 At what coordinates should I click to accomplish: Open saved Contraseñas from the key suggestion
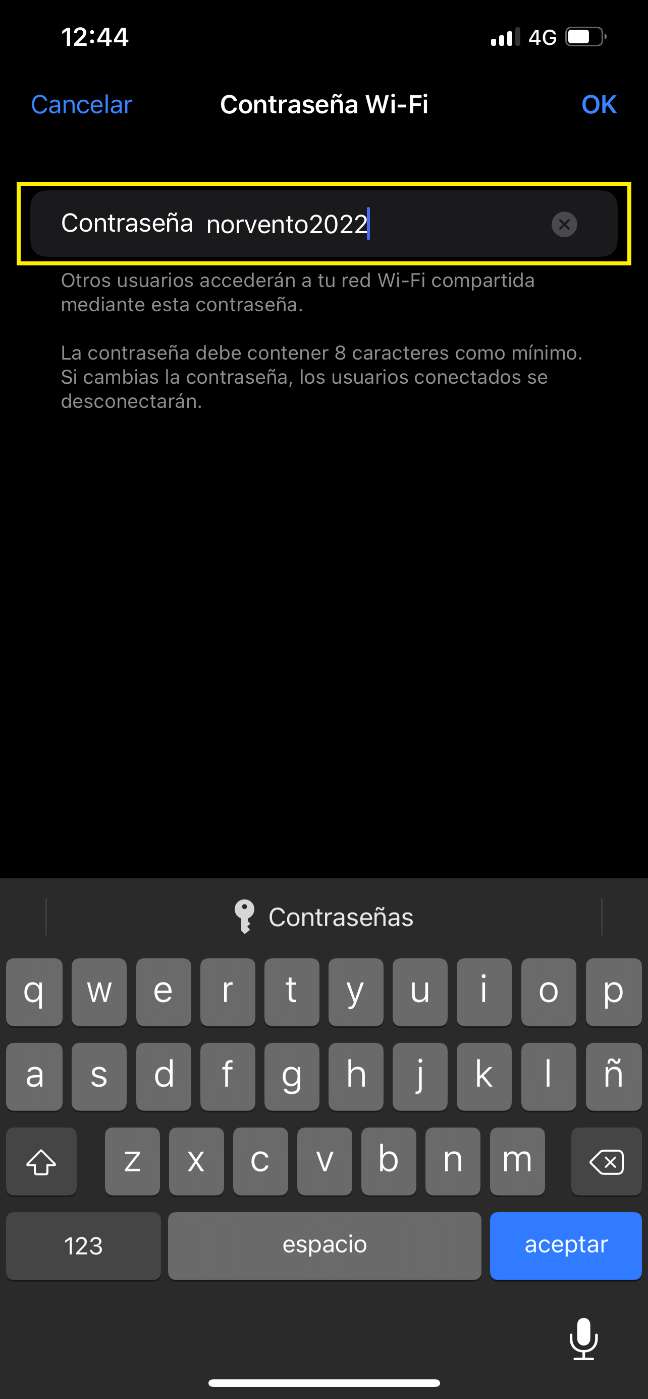point(324,917)
